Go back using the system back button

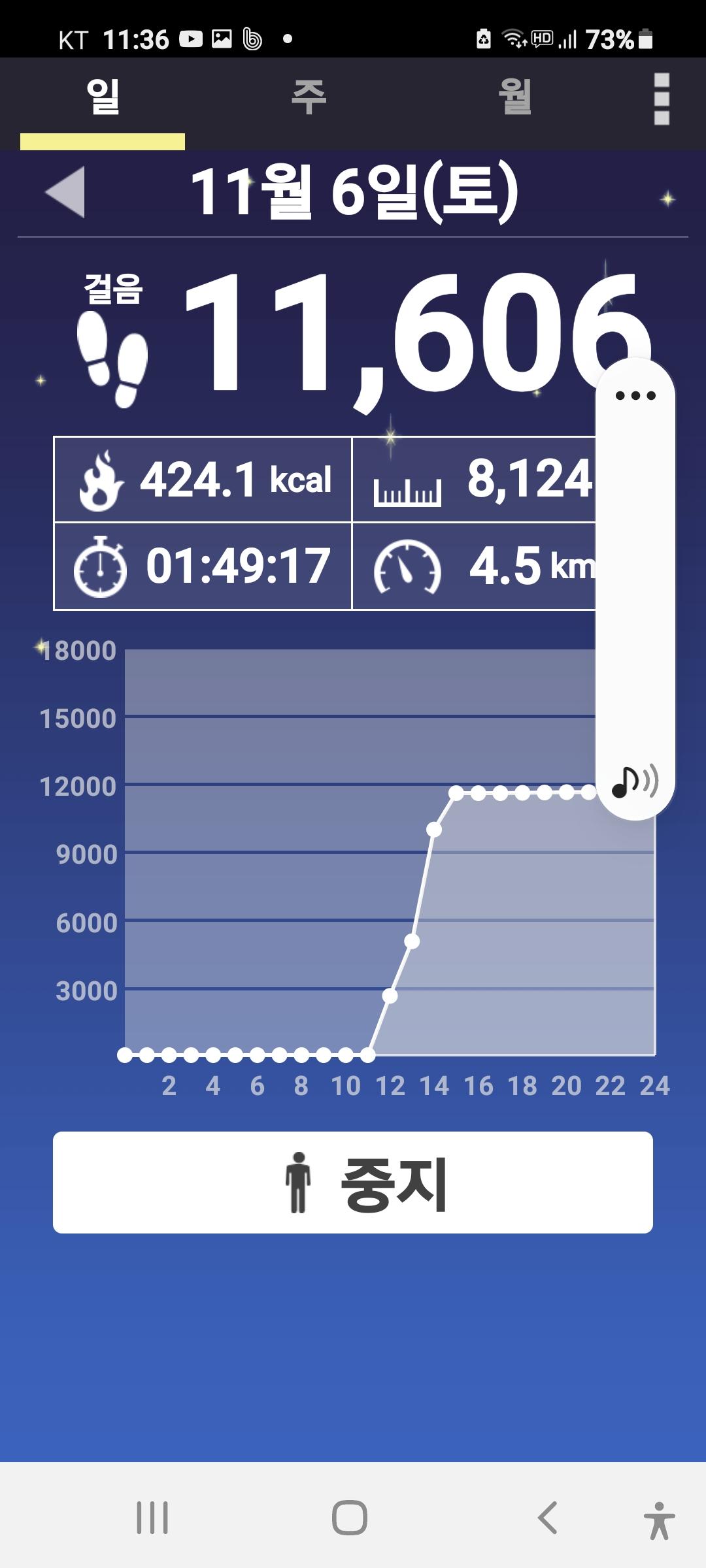(x=548, y=1517)
